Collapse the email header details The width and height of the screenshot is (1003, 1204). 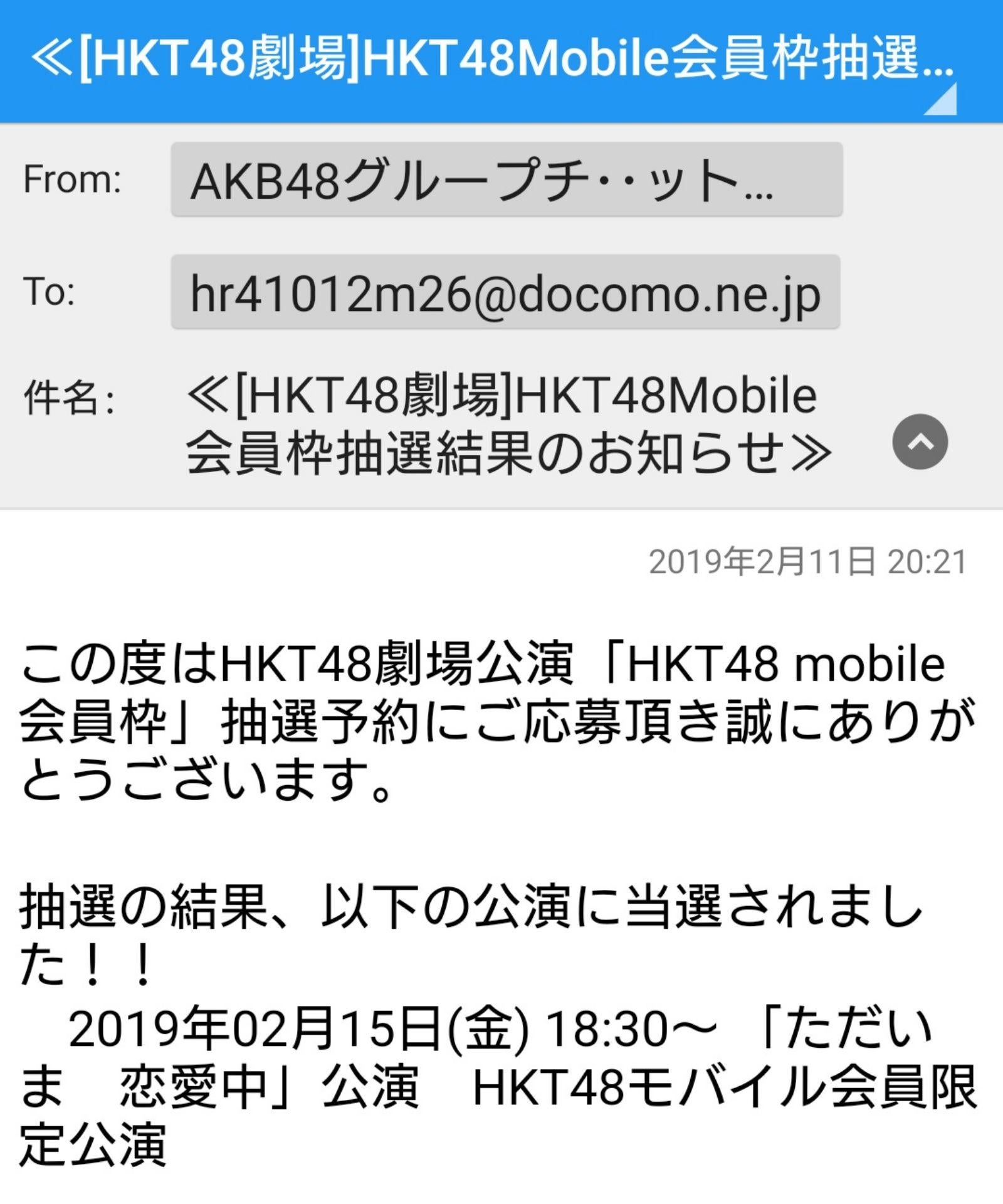coord(920,441)
